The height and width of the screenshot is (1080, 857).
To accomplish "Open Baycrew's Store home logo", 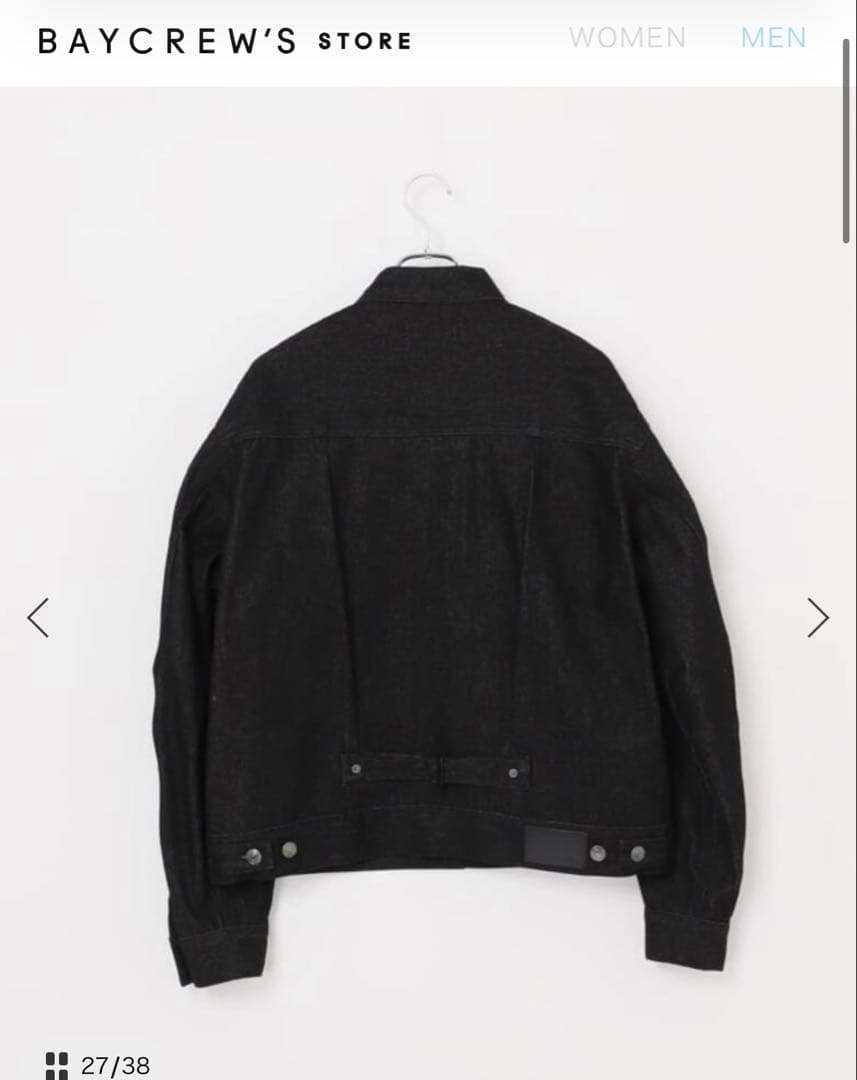I will point(225,41).
